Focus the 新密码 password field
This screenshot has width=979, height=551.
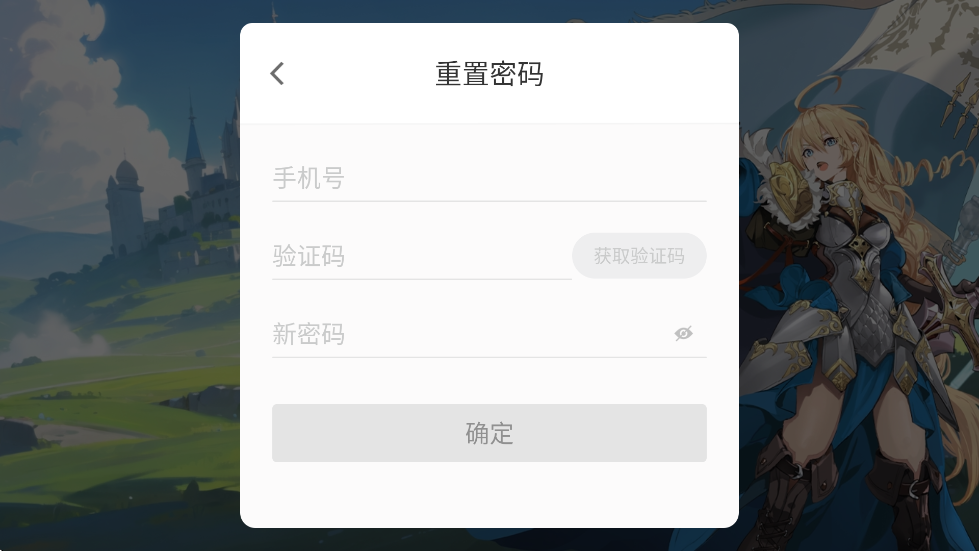point(465,334)
